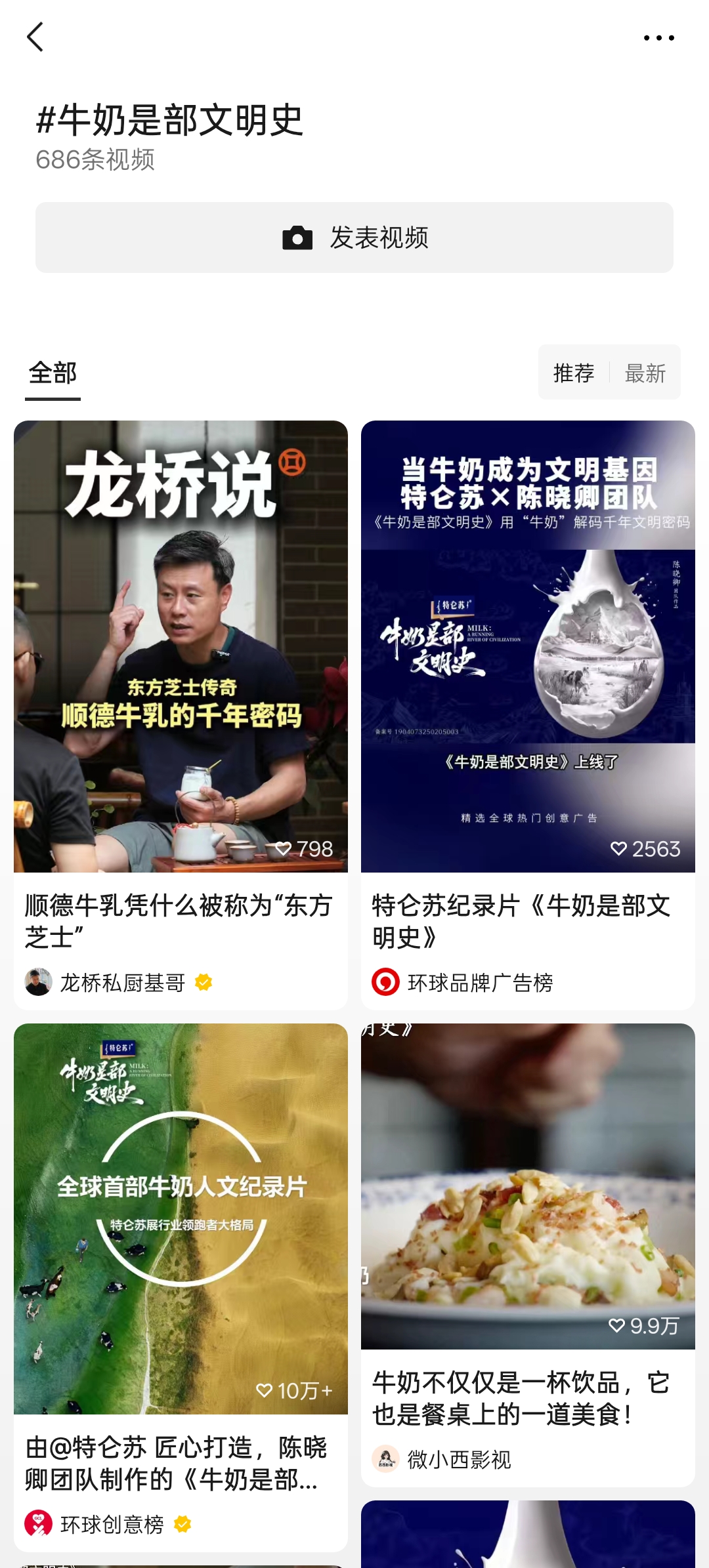
Task: Open the video 牛奶不仅仅是一杯饮品
Action: point(528,1186)
